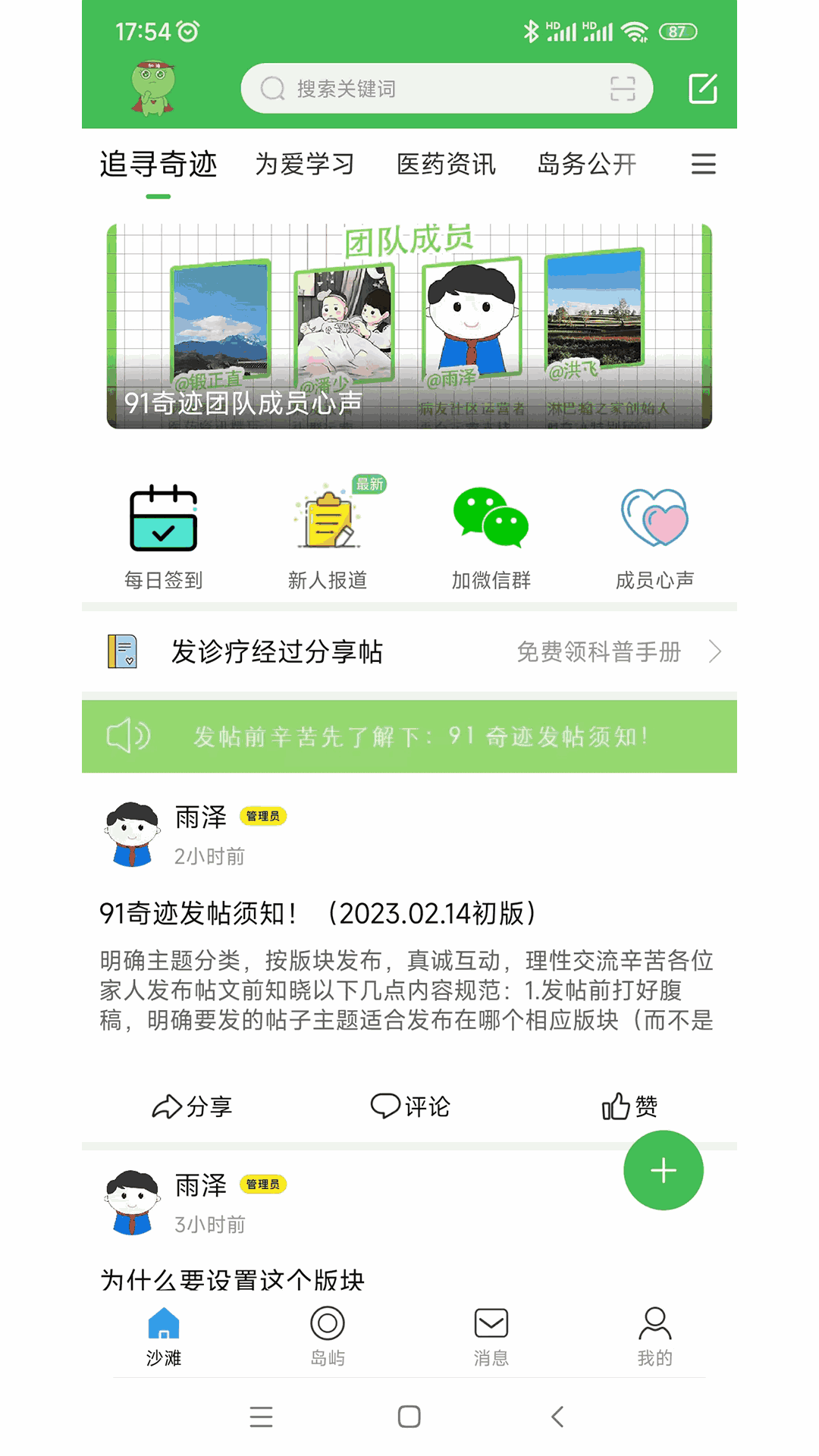This screenshot has height=1456, width=819.
Task: Open the category hamburger menu
Action: point(703,164)
